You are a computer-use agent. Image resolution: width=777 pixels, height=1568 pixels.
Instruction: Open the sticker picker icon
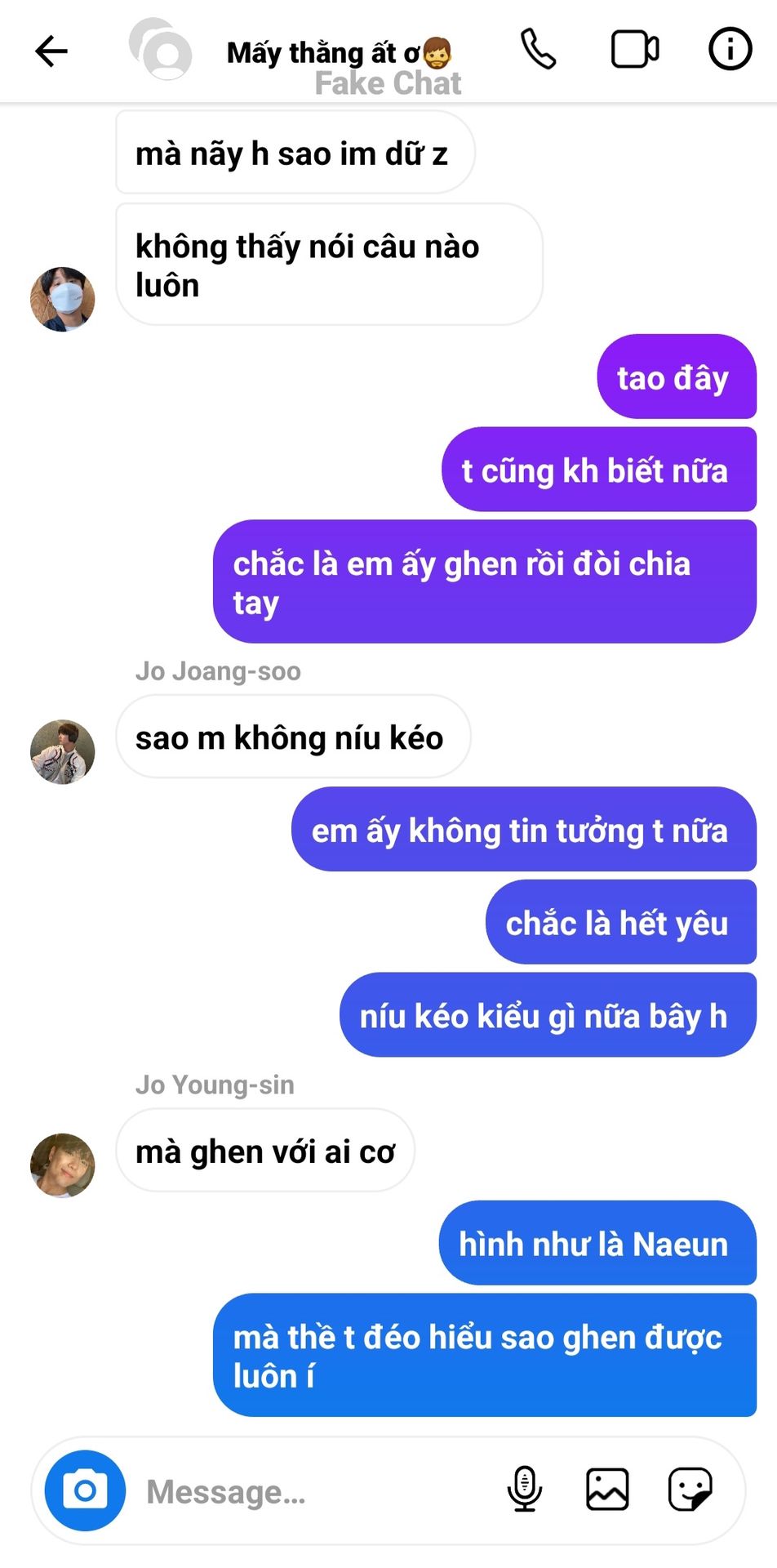690,1490
